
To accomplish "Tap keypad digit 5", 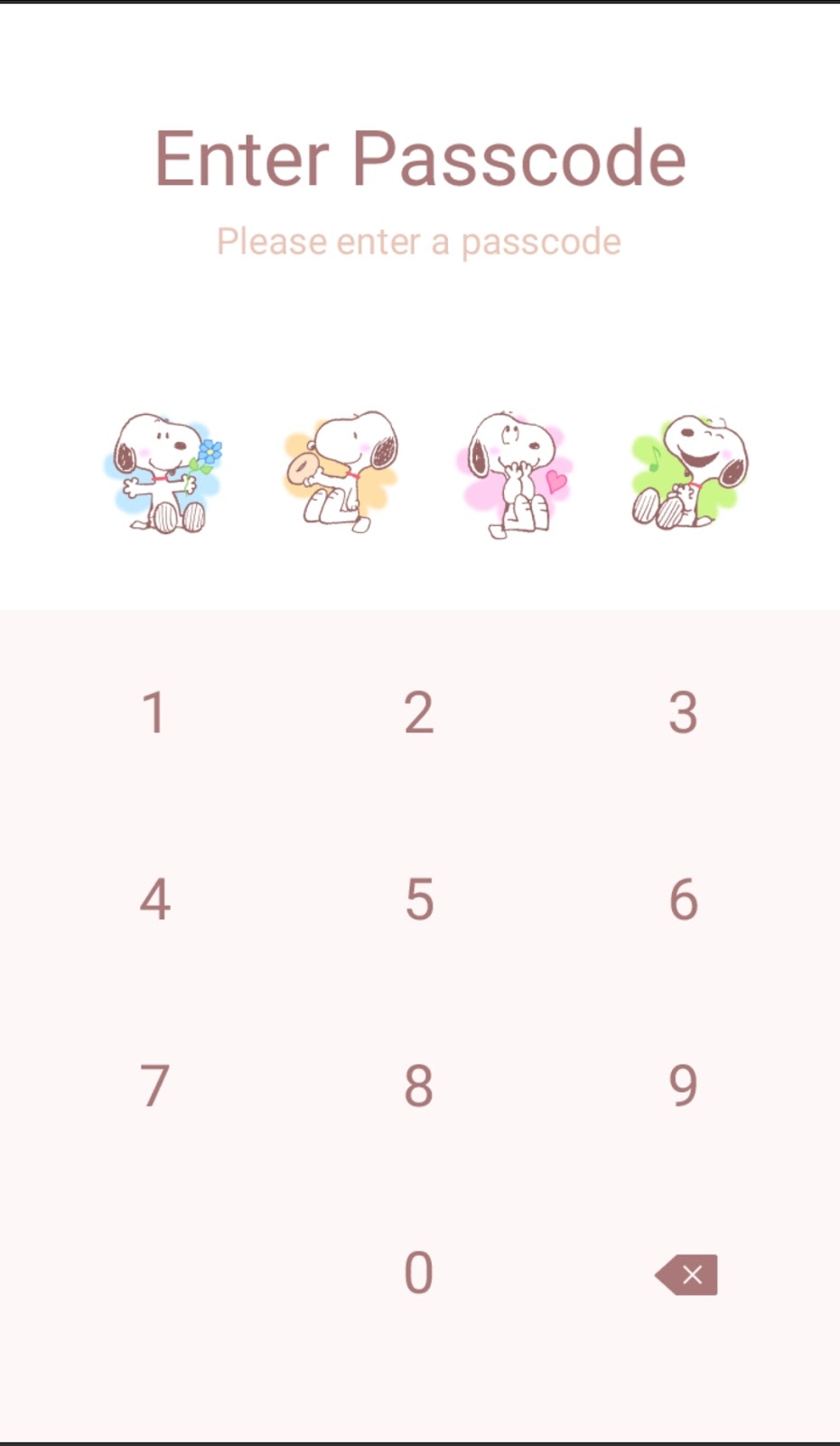I will [x=419, y=899].
